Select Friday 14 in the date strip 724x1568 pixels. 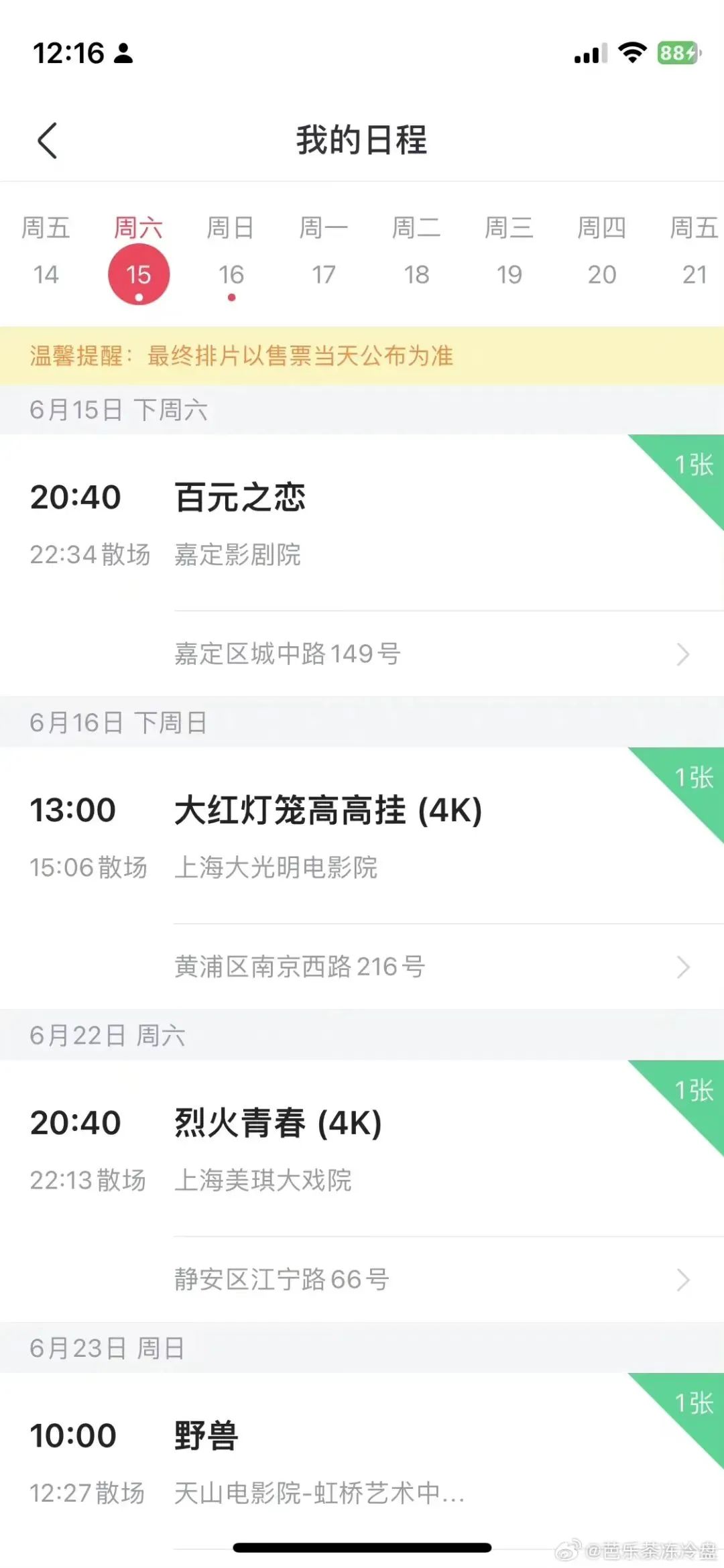point(46,252)
